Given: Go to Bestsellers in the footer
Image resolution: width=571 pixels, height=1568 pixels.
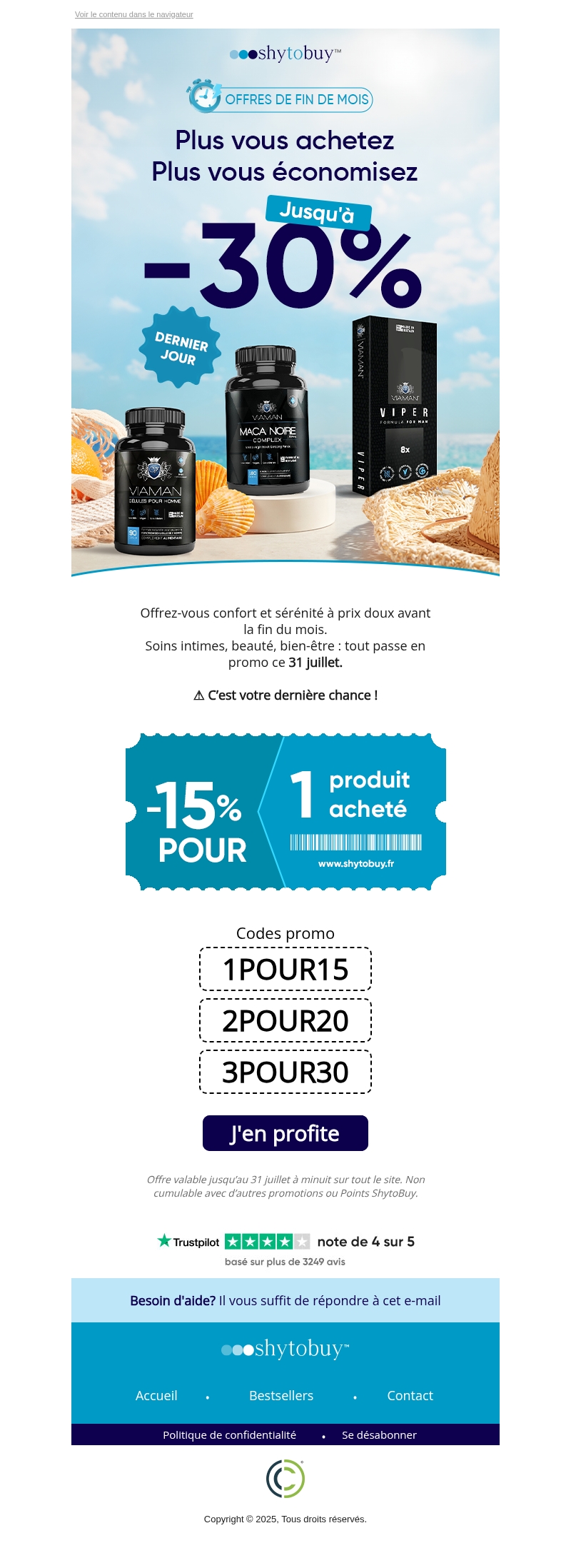Looking at the screenshot, I should pos(281,1395).
